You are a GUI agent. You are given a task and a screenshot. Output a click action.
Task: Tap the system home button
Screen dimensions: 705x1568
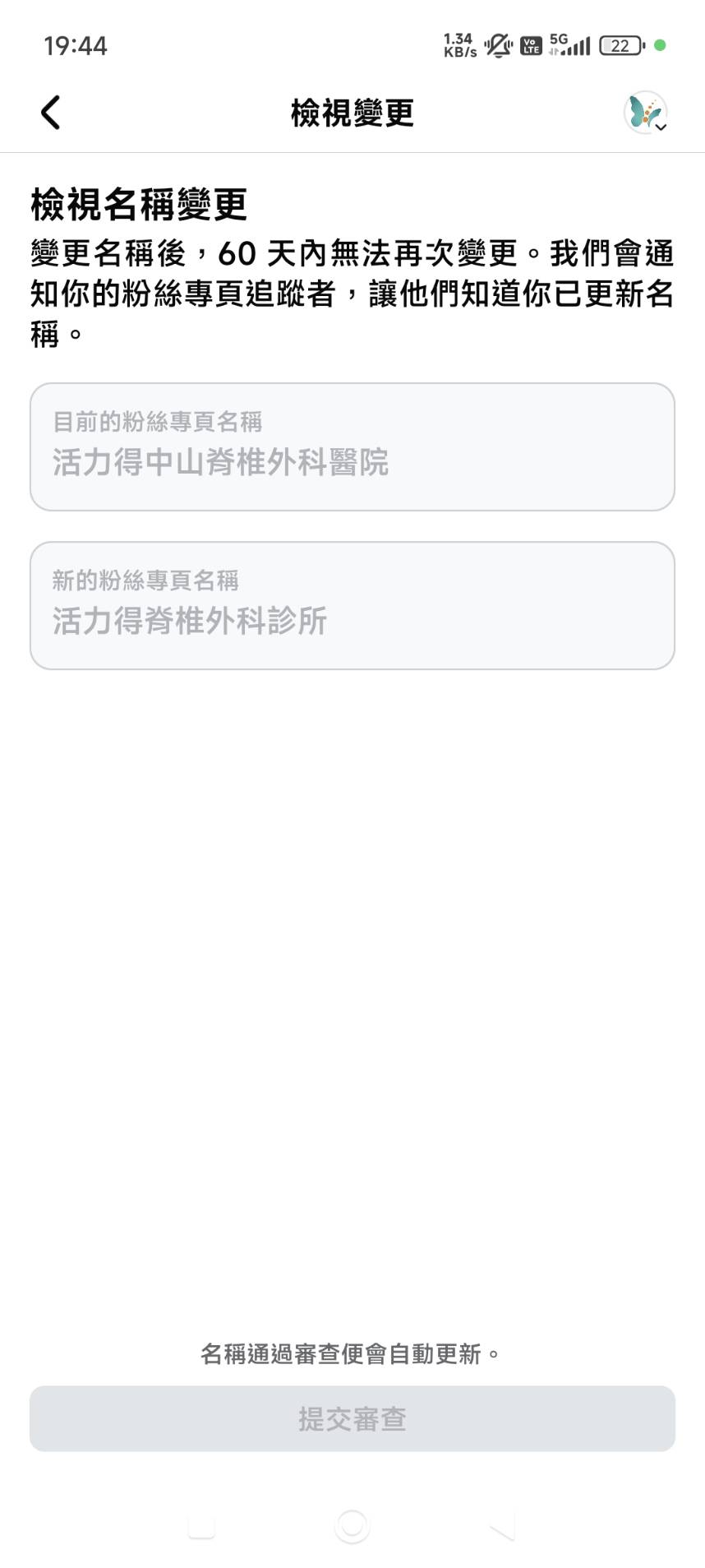tap(352, 1526)
